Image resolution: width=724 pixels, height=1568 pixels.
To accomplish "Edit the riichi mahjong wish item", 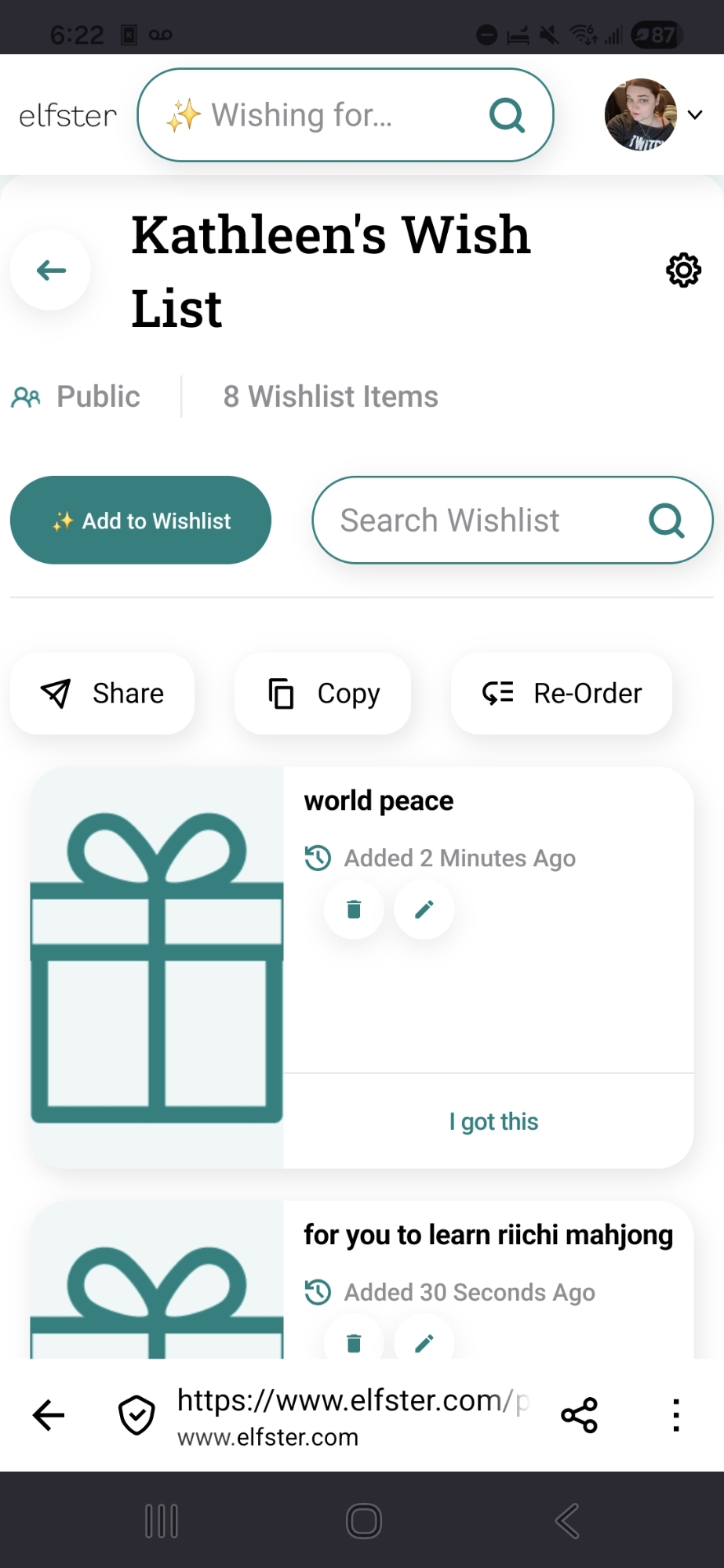I will point(424,1344).
